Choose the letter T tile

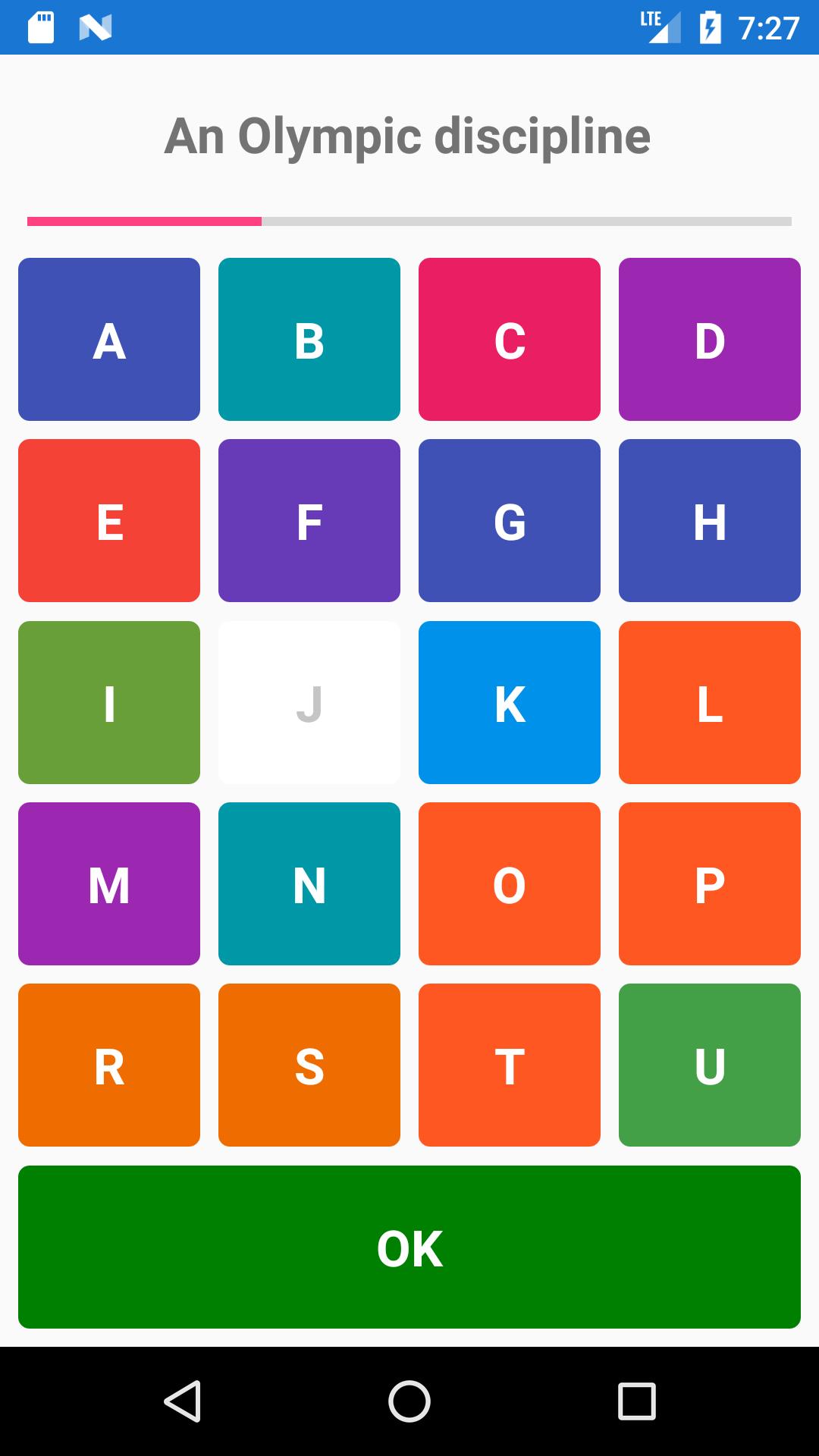(x=510, y=1065)
